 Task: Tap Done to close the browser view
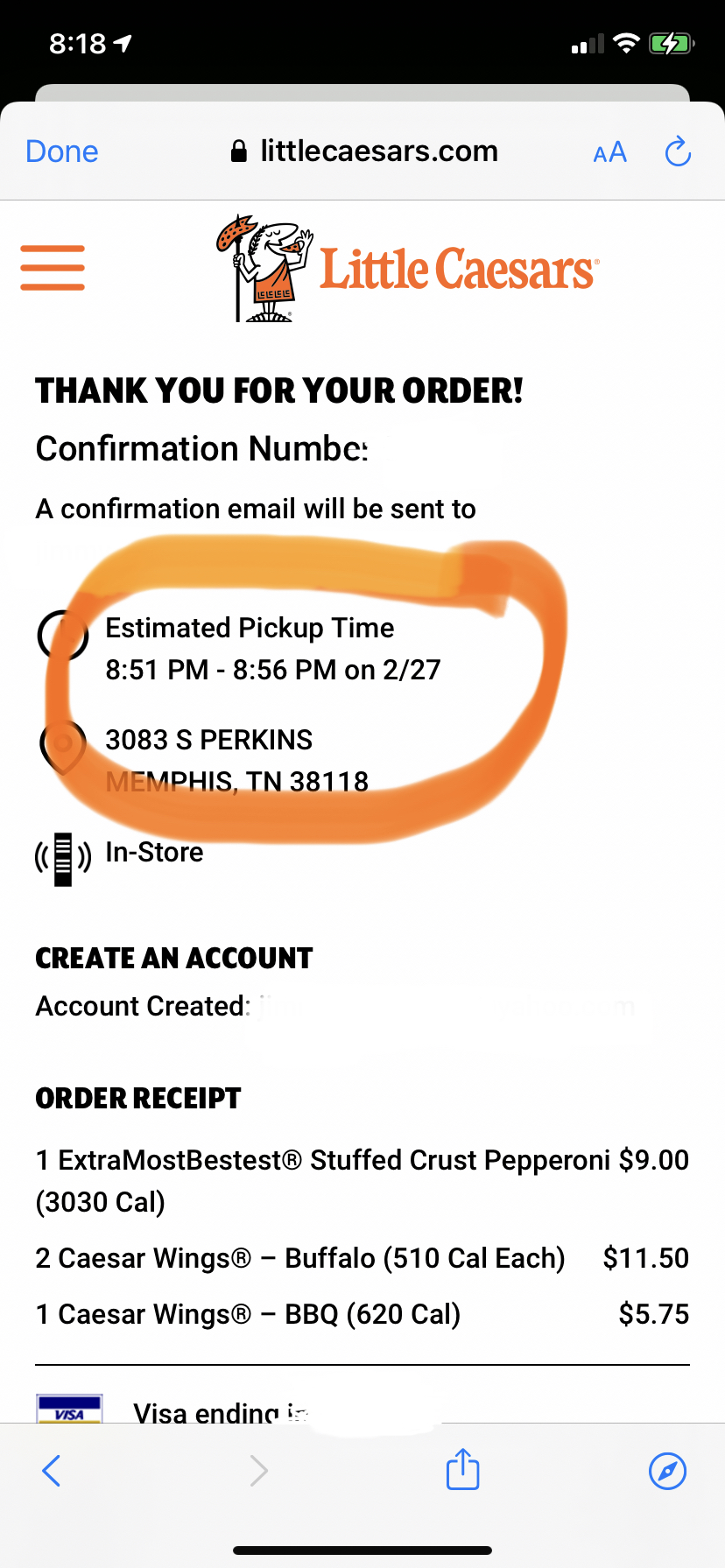(61, 151)
